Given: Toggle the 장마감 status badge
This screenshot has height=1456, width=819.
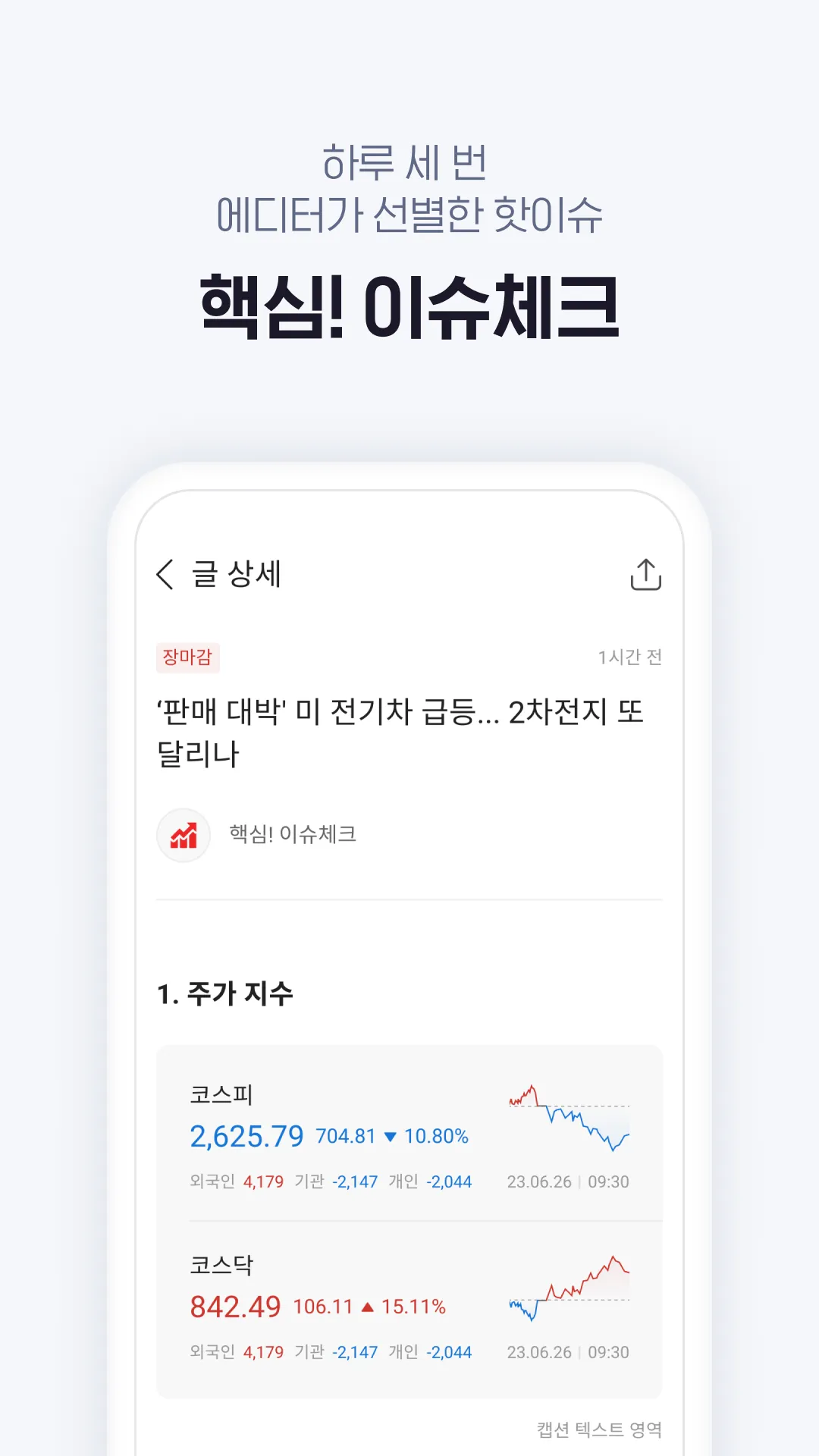Looking at the screenshot, I should pos(187,658).
